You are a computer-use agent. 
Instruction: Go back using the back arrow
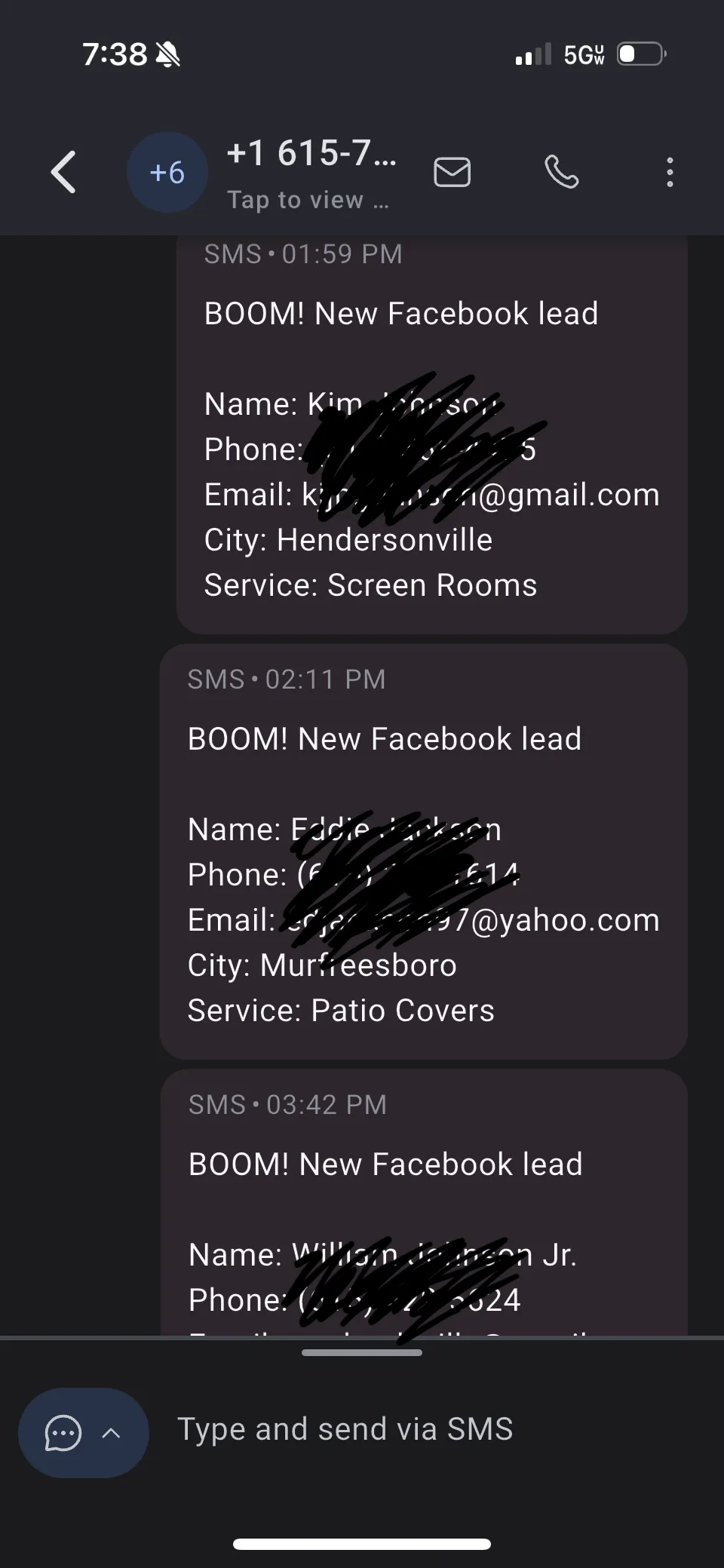click(x=63, y=172)
